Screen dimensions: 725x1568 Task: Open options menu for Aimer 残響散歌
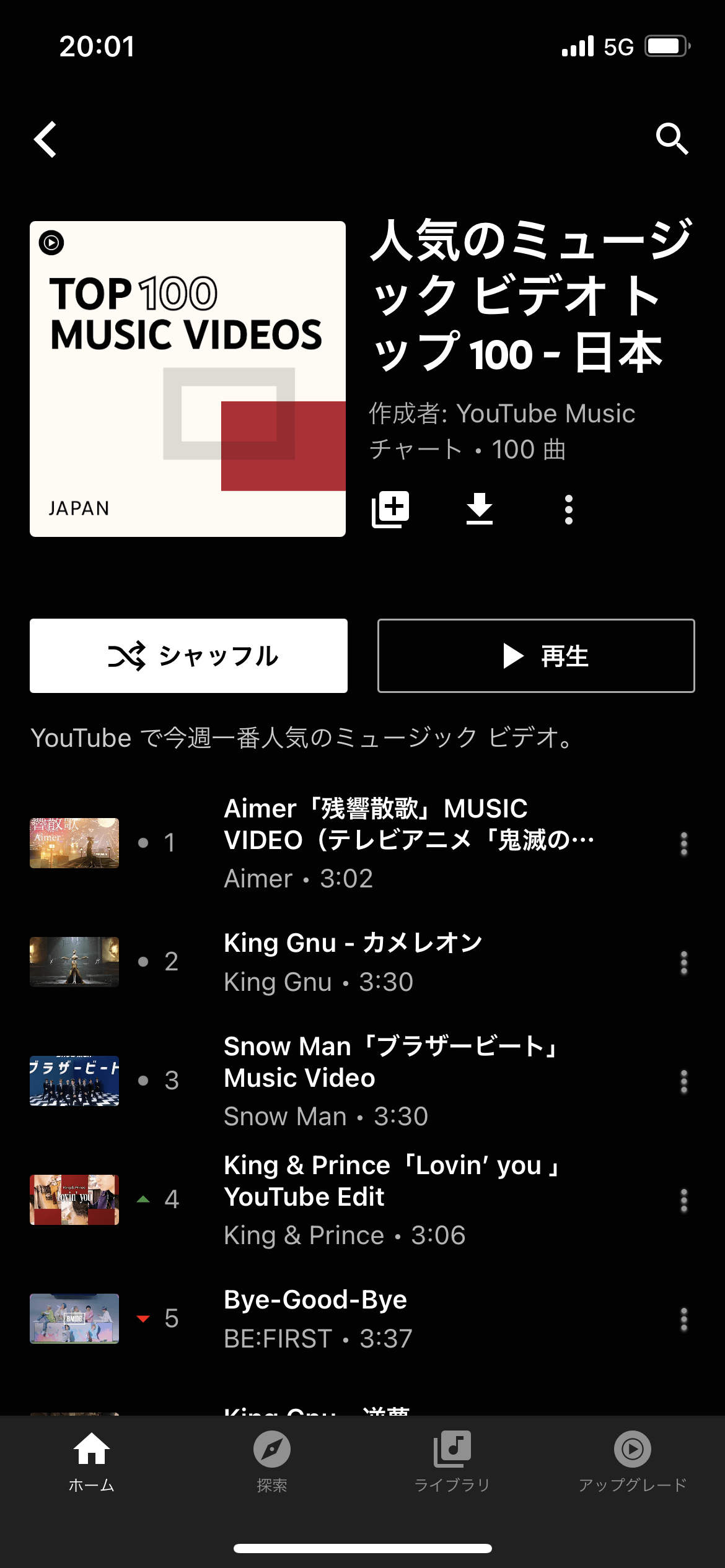tap(683, 842)
